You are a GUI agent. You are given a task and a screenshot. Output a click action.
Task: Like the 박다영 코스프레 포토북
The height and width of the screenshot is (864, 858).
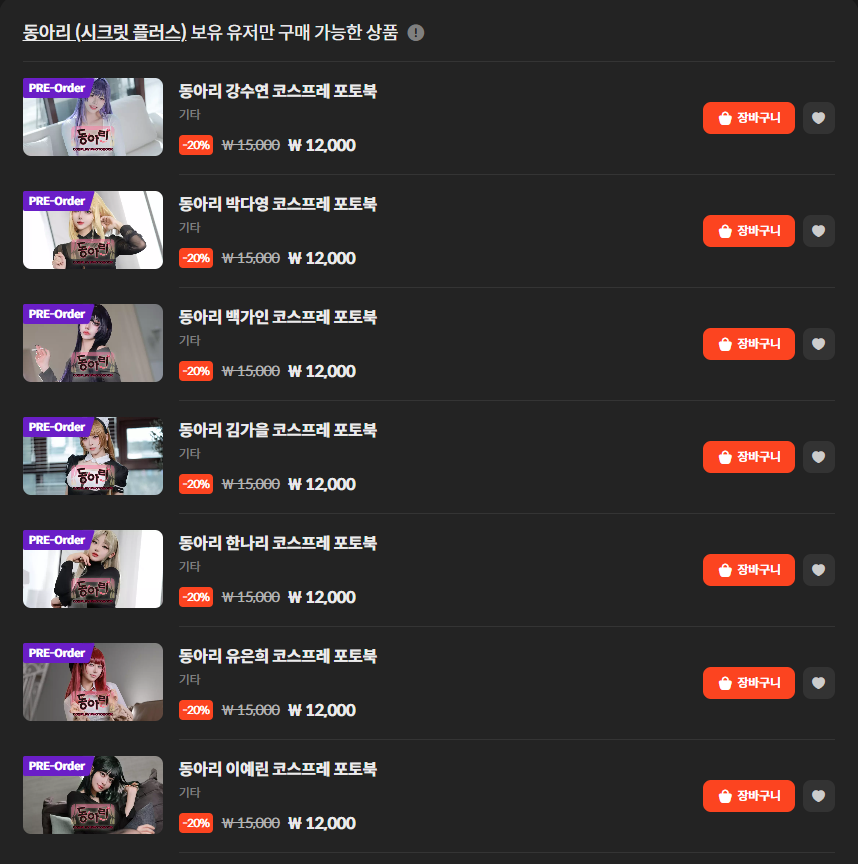tap(818, 231)
